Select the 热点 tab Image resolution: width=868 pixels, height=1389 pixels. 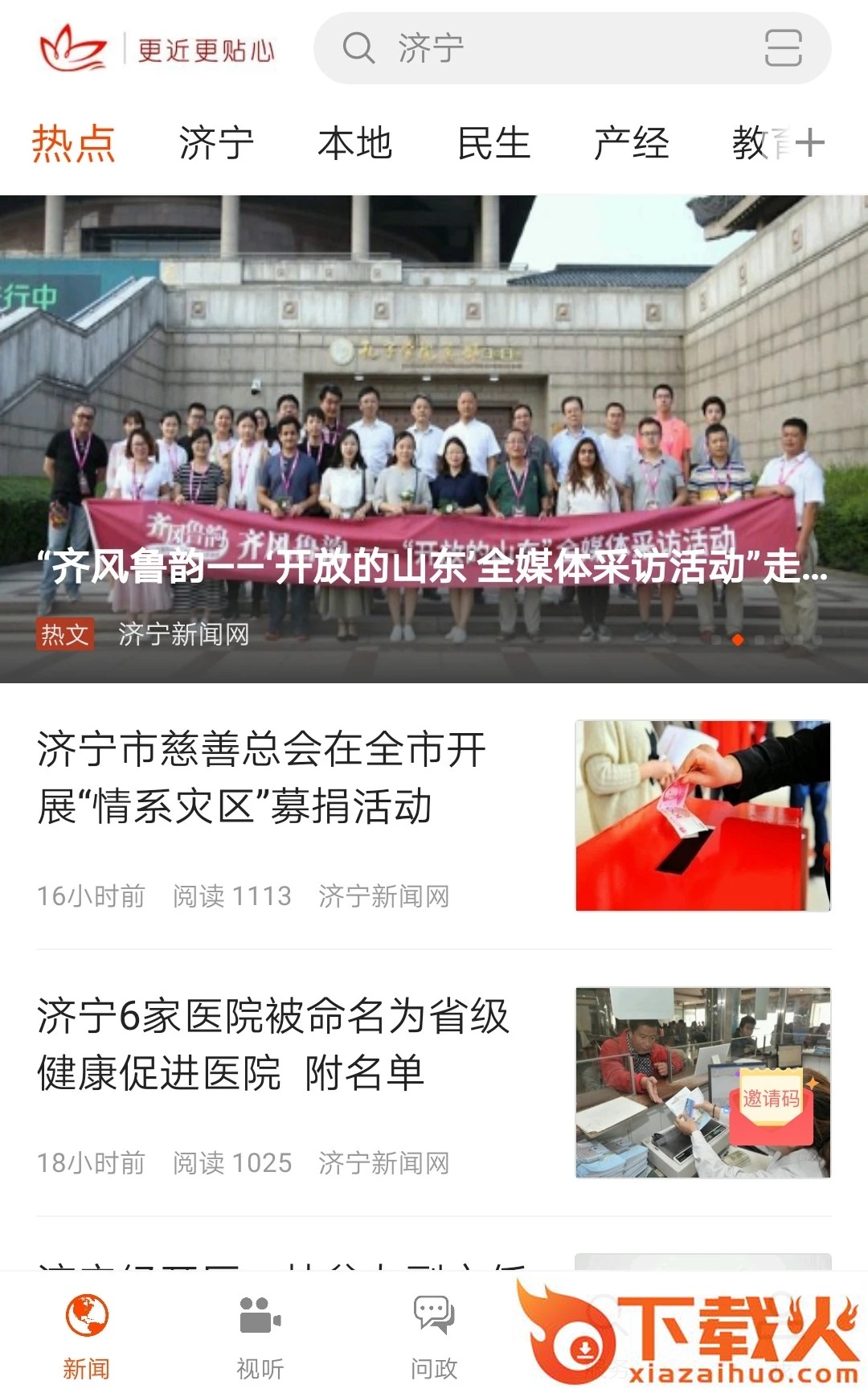pos(74,144)
